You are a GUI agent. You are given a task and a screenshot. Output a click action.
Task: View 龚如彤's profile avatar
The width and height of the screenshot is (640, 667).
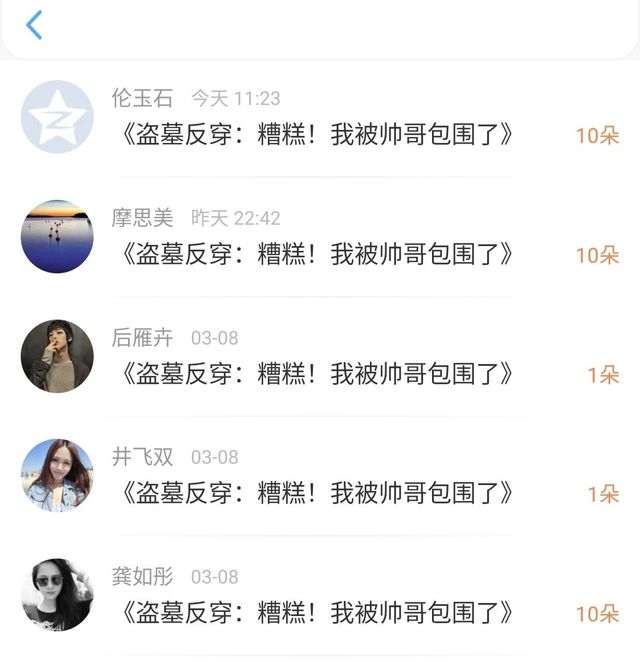pos(57,594)
